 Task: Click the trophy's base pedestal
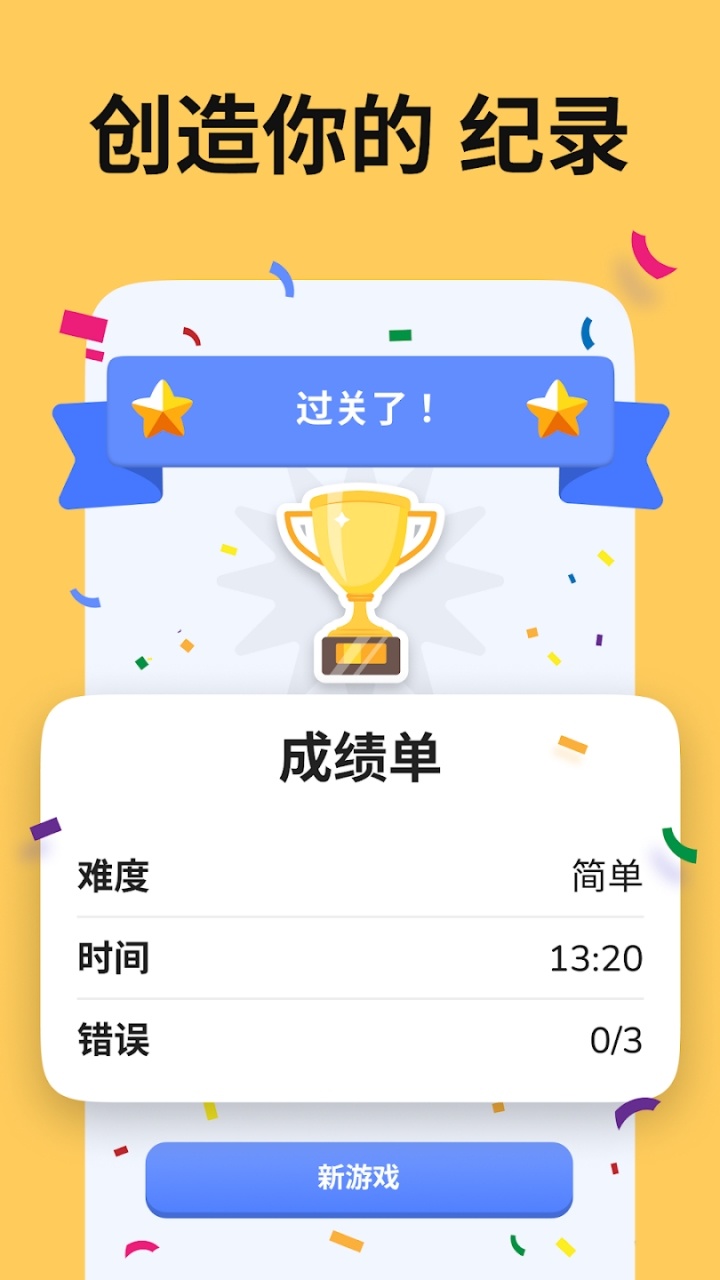click(x=360, y=657)
